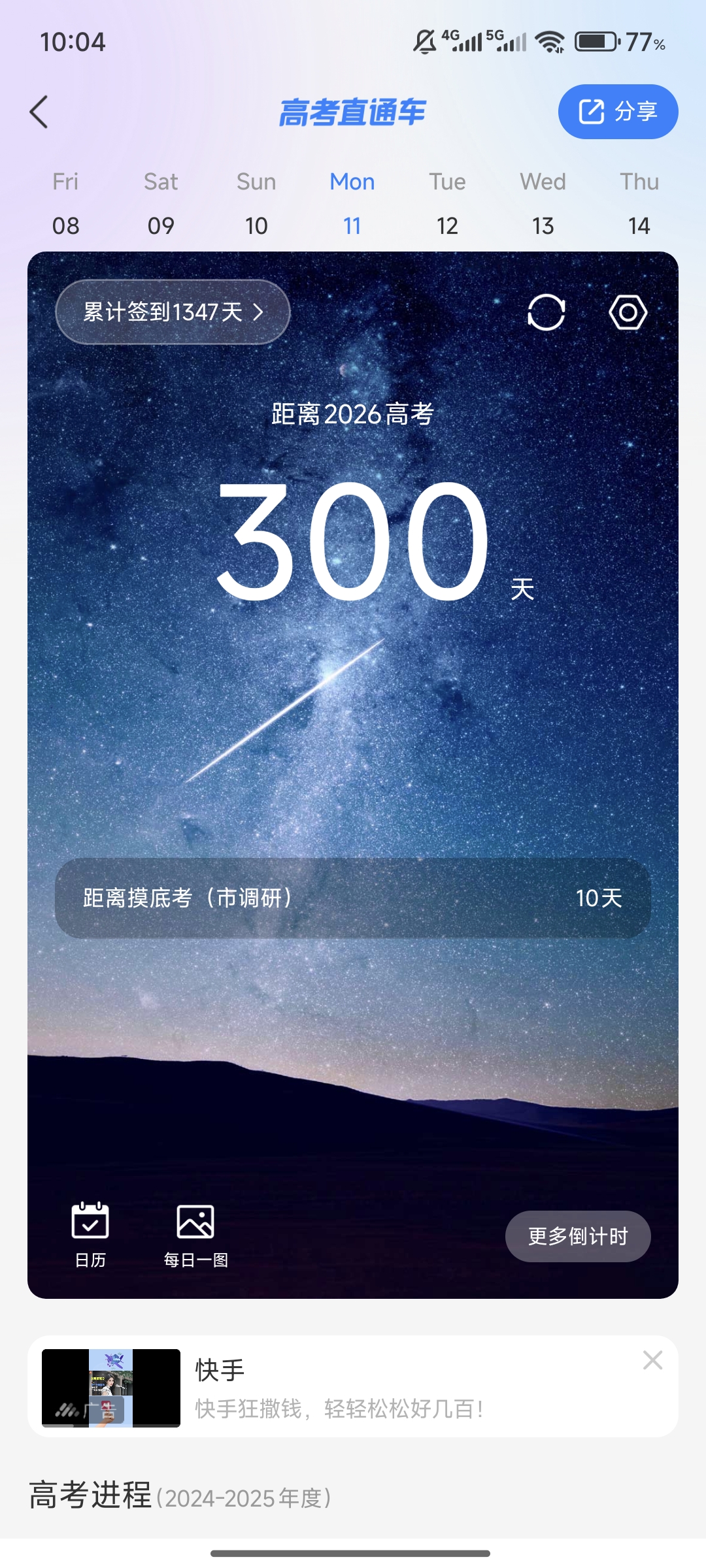The height and width of the screenshot is (1568, 706).
Task: Tap the 分享 share button
Action: pyautogui.click(x=618, y=112)
